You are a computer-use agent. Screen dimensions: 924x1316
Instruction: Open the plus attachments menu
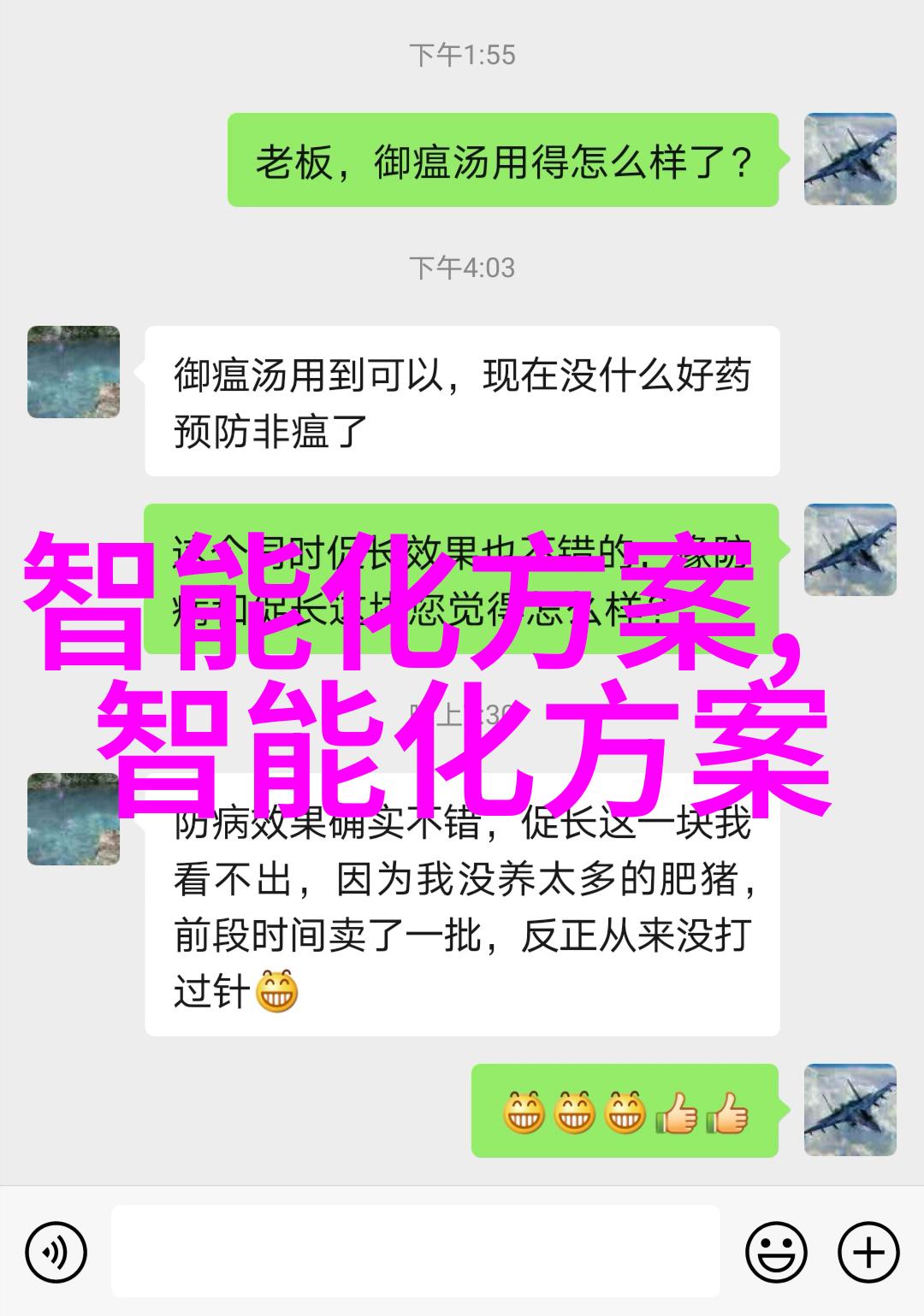(868, 1253)
